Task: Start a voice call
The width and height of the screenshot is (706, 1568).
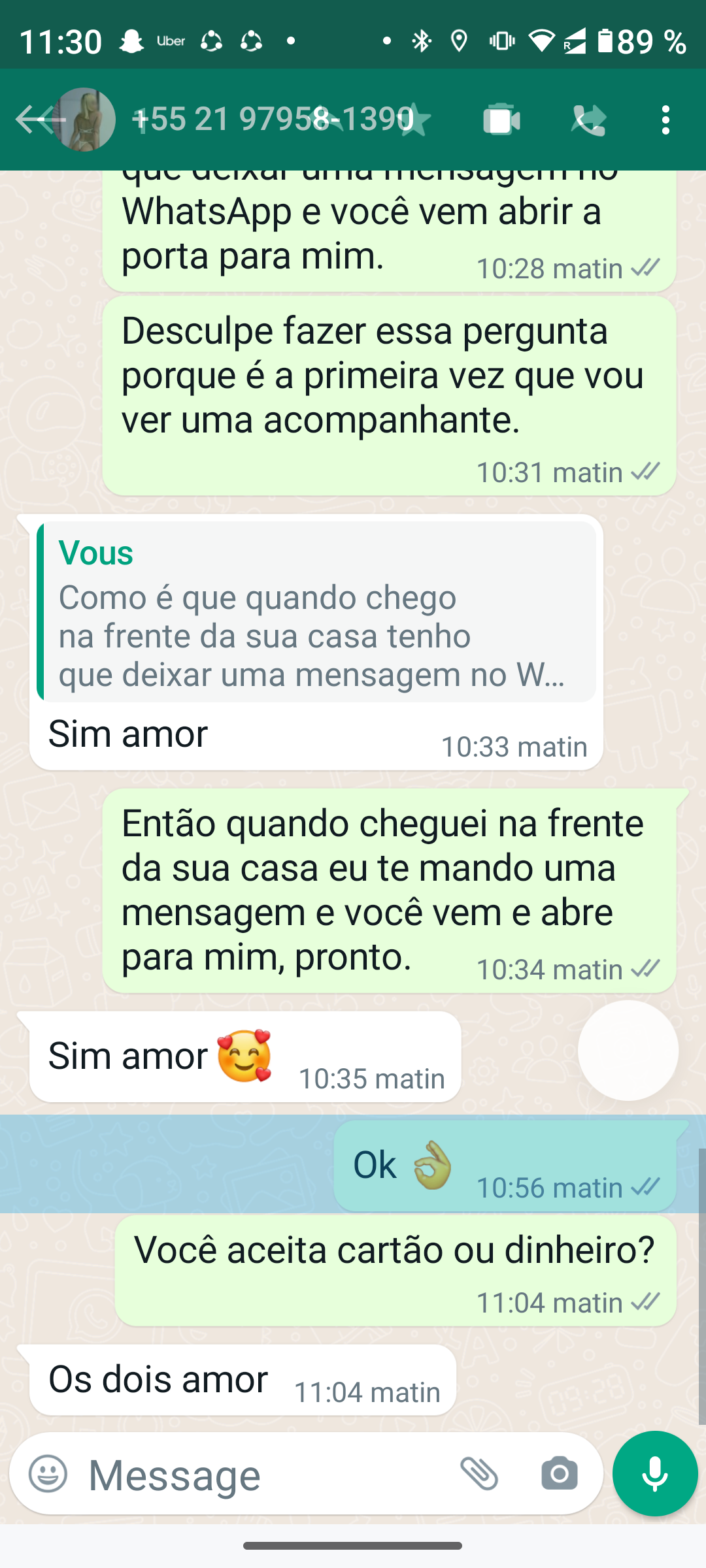Action: 588,120
